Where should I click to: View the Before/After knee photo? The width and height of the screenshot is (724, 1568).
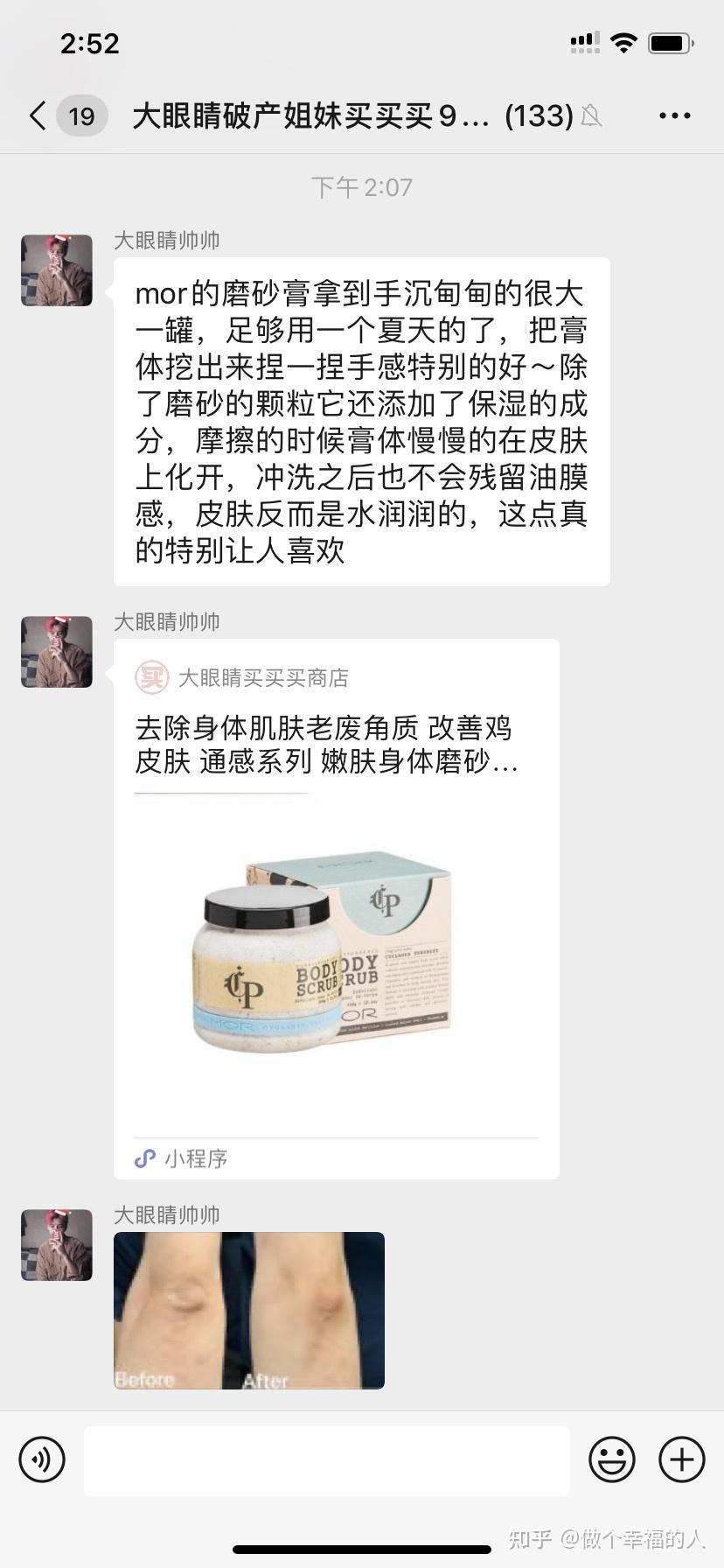[x=249, y=1310]
